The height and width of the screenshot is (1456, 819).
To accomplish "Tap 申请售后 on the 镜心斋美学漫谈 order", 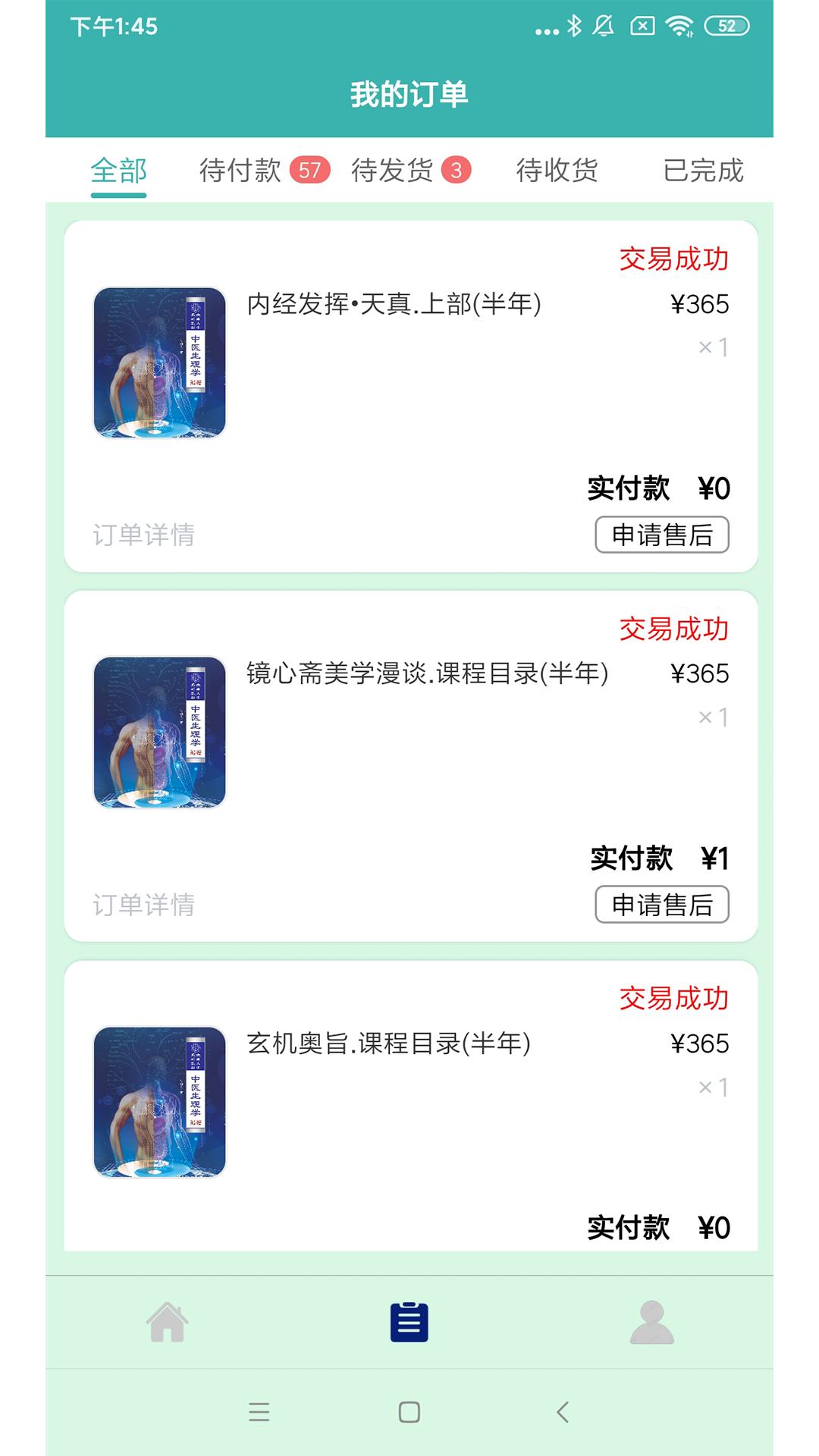I will (x=661, y=904).
